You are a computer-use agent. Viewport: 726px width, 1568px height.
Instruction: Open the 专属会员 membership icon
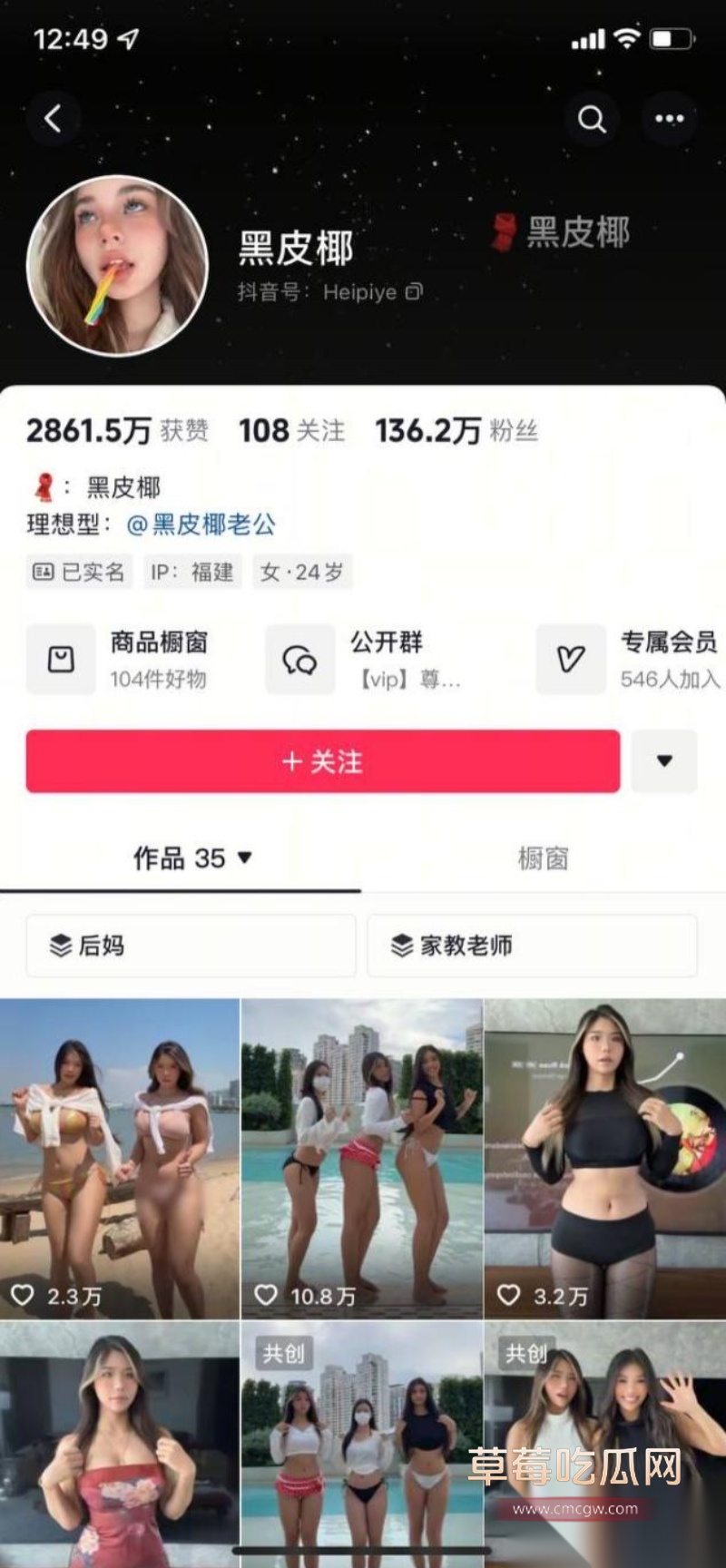point(570,660)
